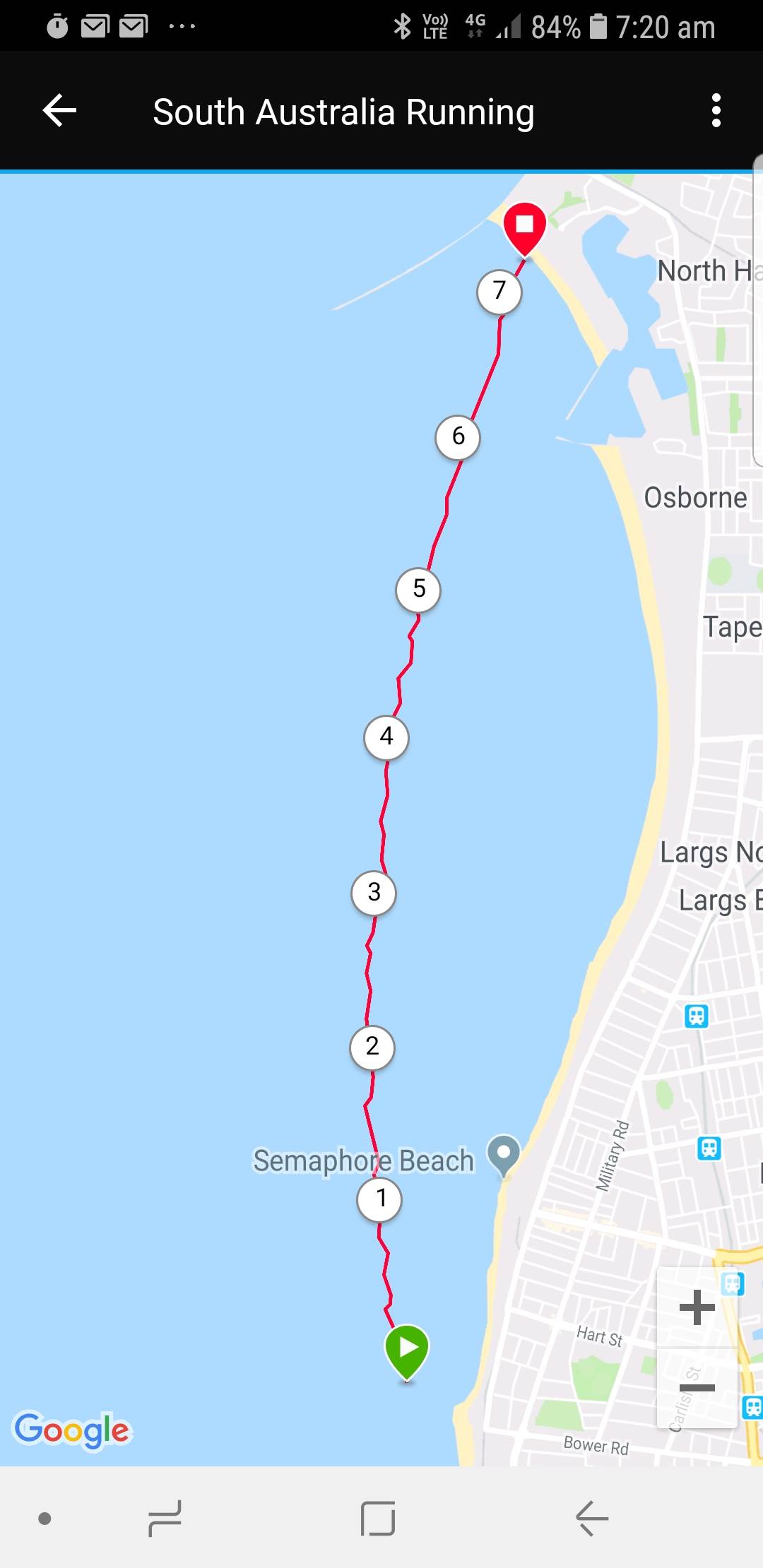Select the kilometer 4 route marker

point(386,737)
